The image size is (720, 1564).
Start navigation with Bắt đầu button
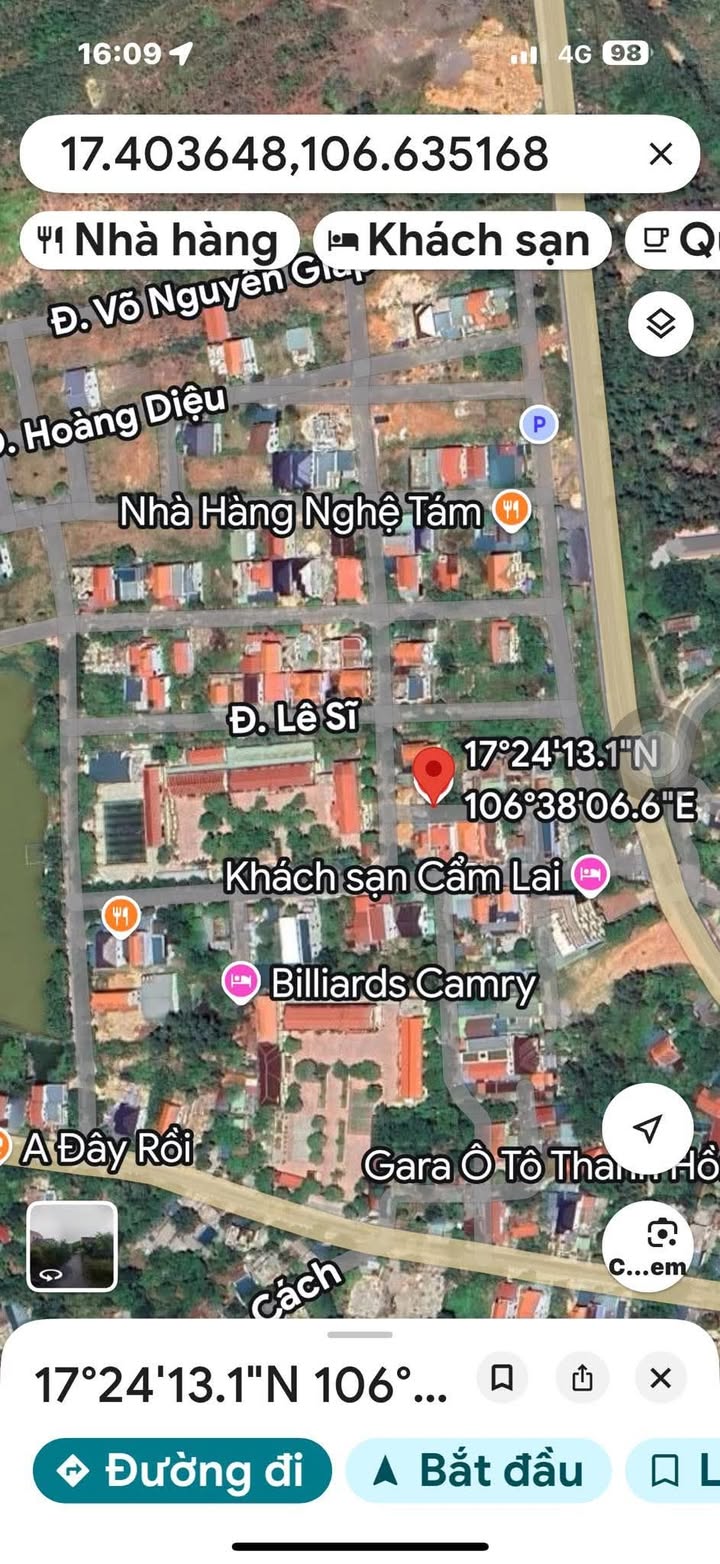(478, 1471)
